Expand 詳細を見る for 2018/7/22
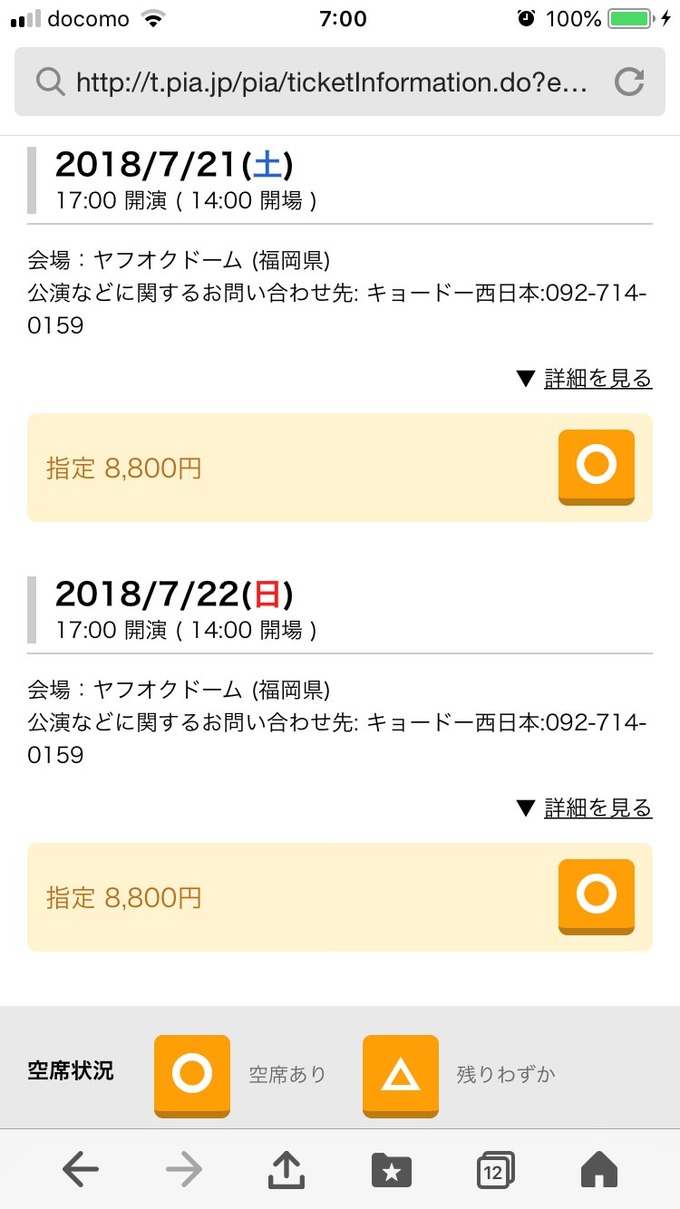The width and height of the screenshot is (680, 1209). tap(585, 807)
